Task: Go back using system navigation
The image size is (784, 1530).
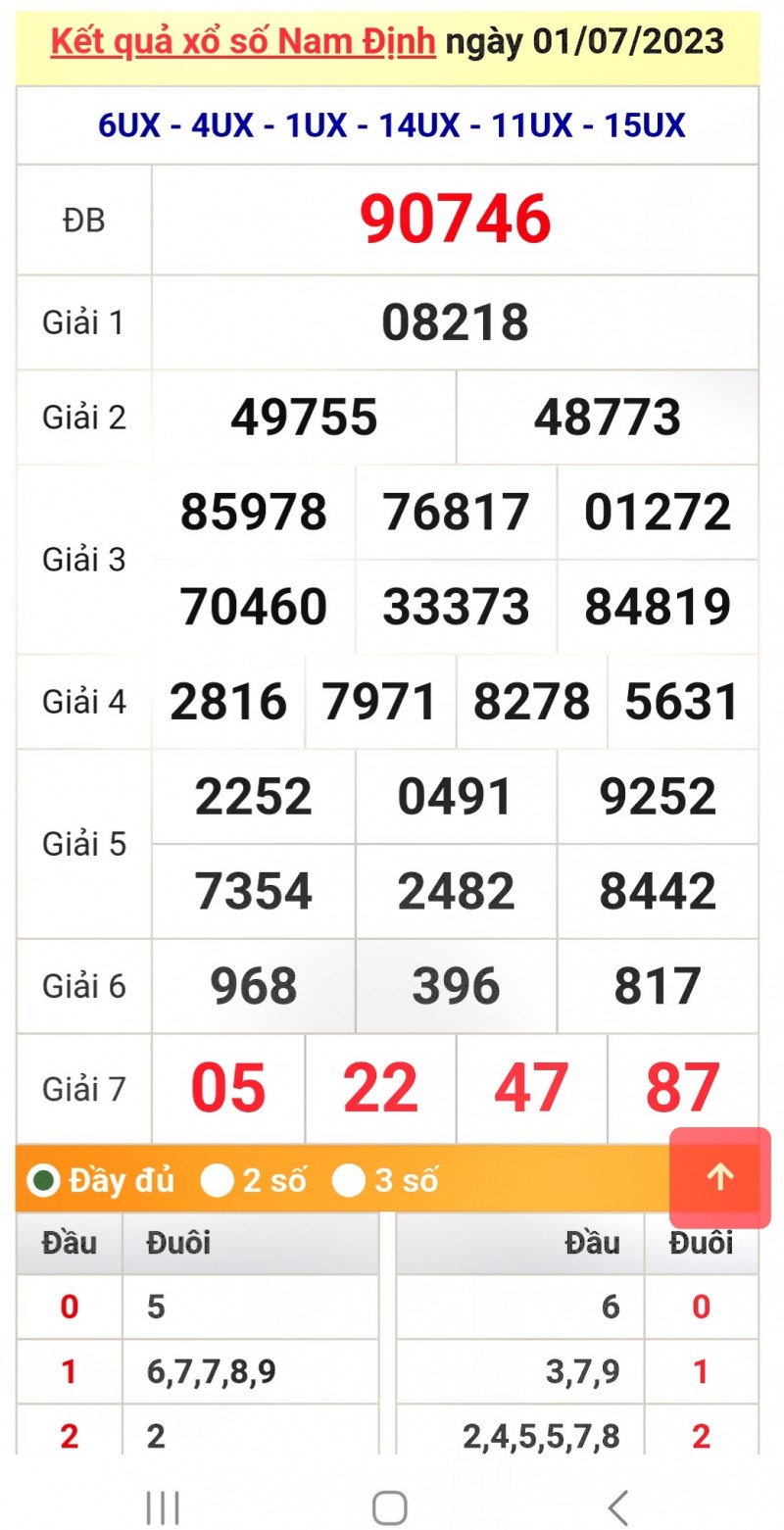Action: [617, 1506]
